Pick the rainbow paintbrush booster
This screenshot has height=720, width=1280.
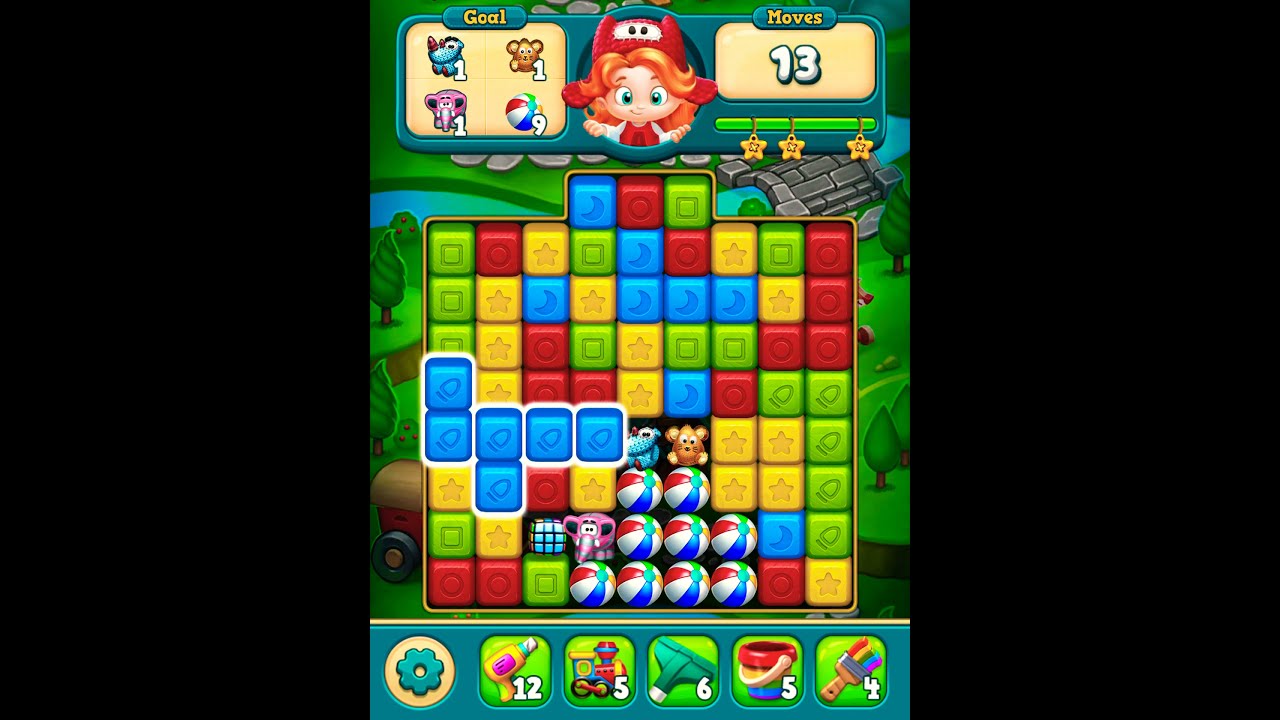coord(851,671)
